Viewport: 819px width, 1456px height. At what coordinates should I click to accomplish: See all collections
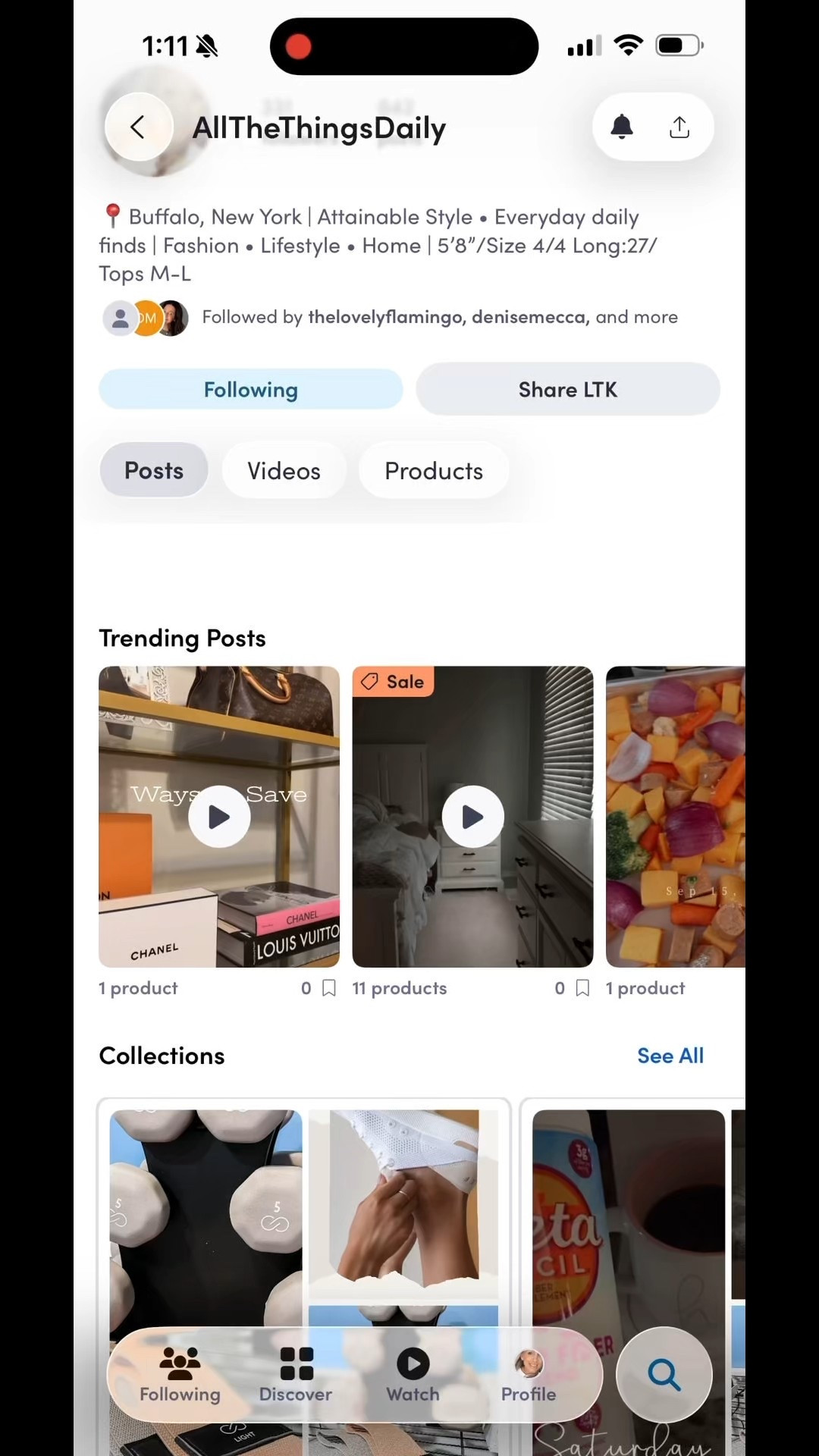click(670, 1056)
